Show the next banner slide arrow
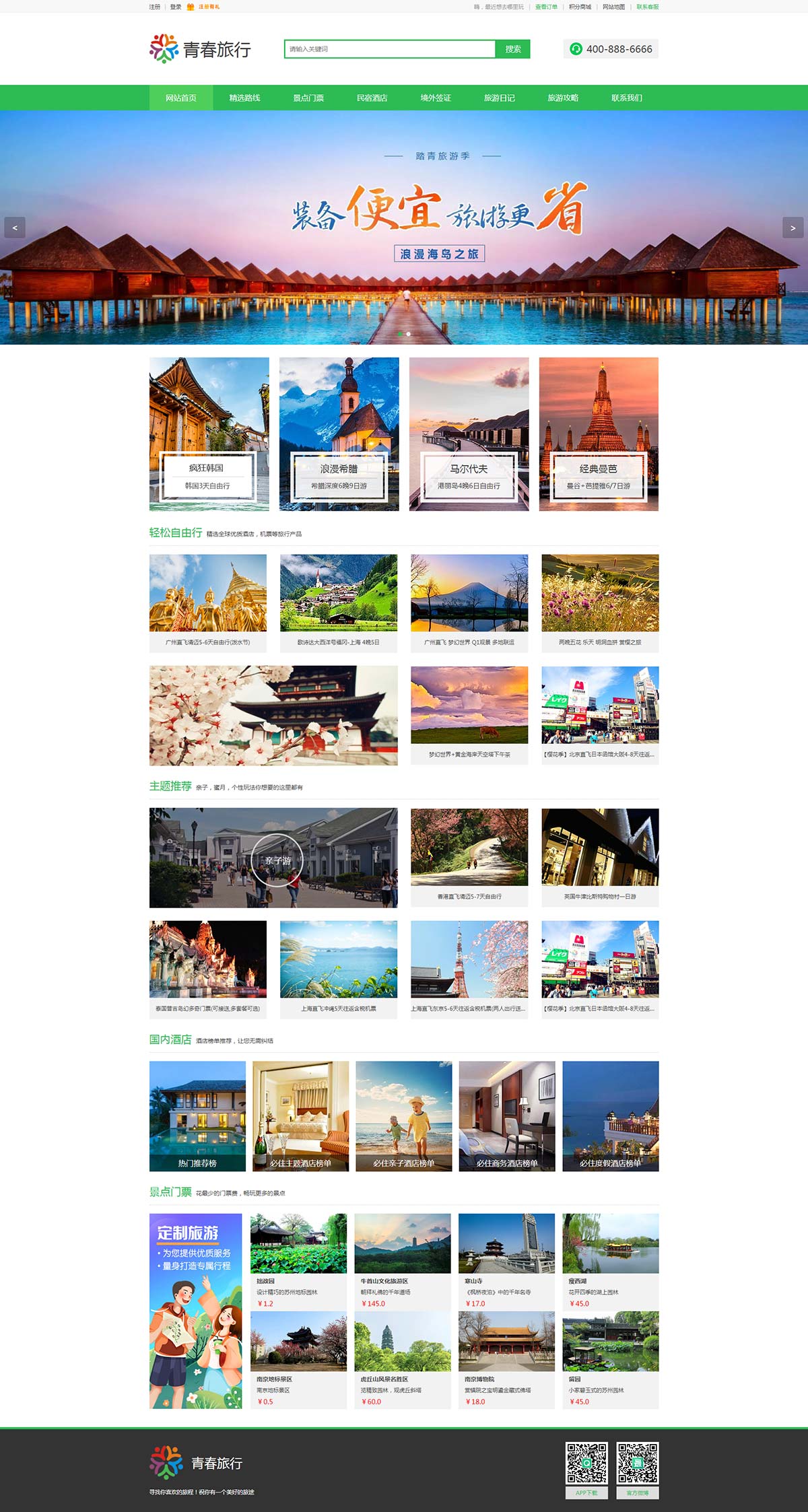The height and width of the screenshot is (1512, 808). click(x=793, y=228)
